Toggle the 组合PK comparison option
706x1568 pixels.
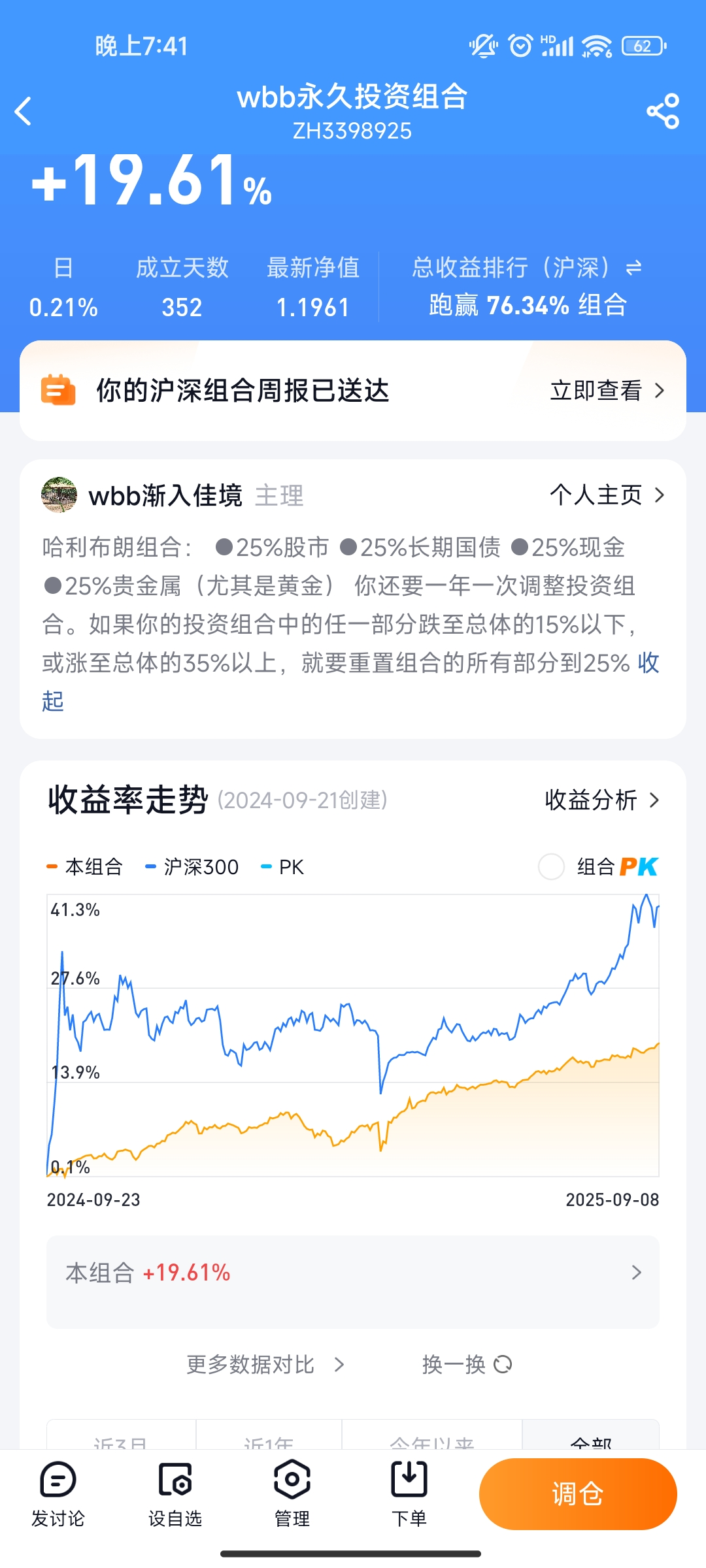(x=551, y=867)
